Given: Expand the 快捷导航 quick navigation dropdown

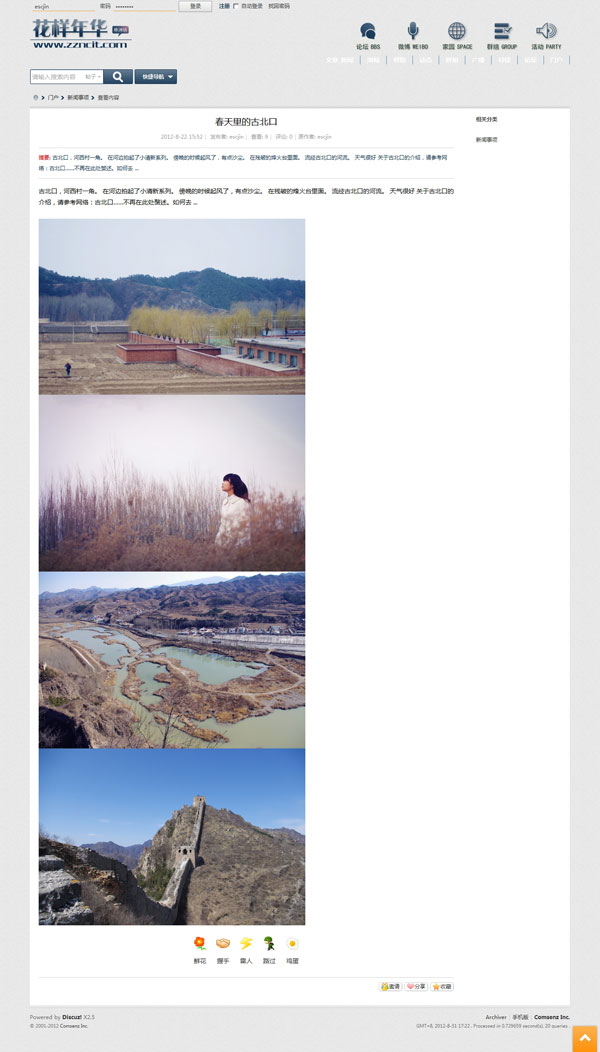Looking at the screenshot, I should click(156, 76).
